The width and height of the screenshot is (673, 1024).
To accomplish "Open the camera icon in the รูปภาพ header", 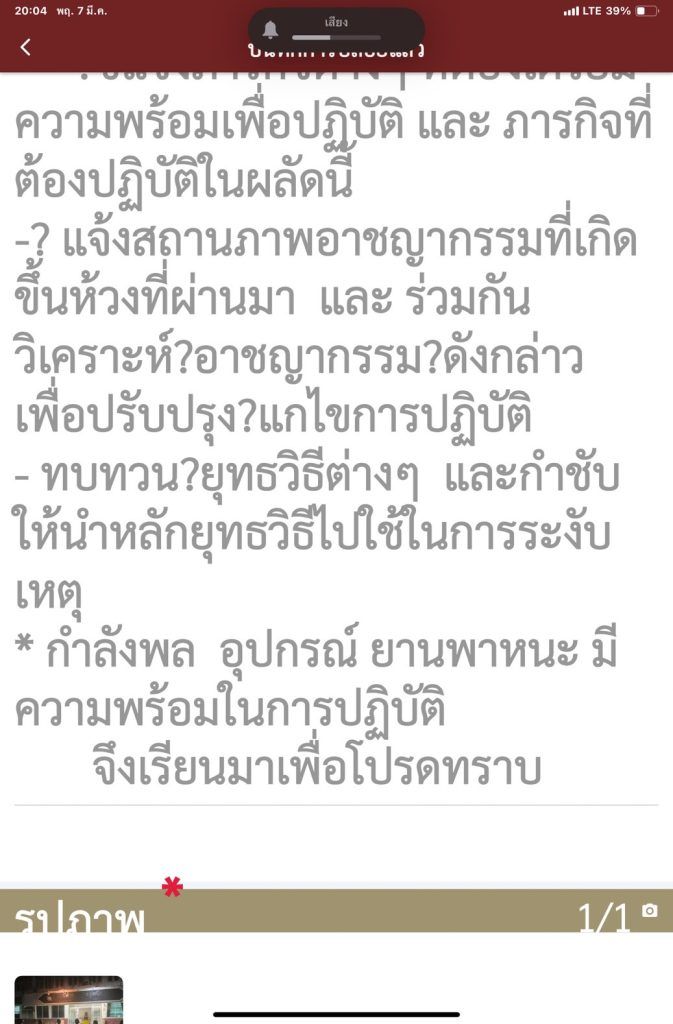I will click(650, 910).
